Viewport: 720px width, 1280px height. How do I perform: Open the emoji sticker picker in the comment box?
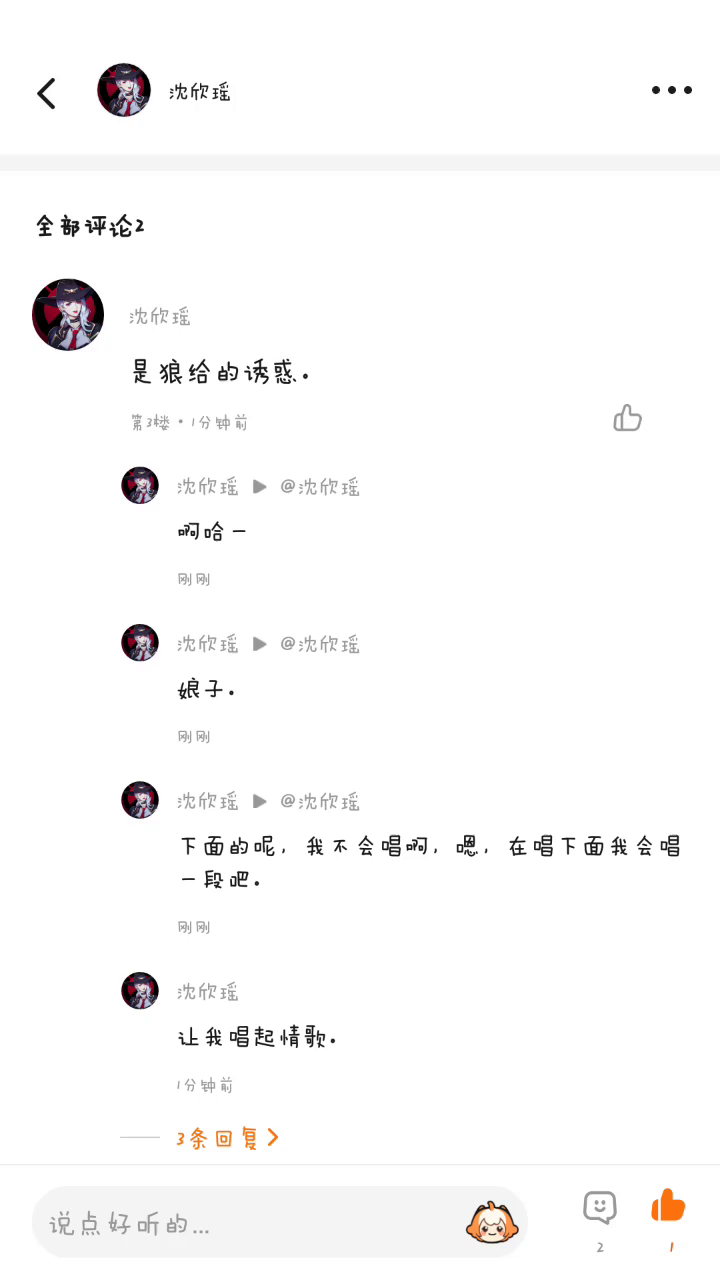click(x=492, y=1222)
